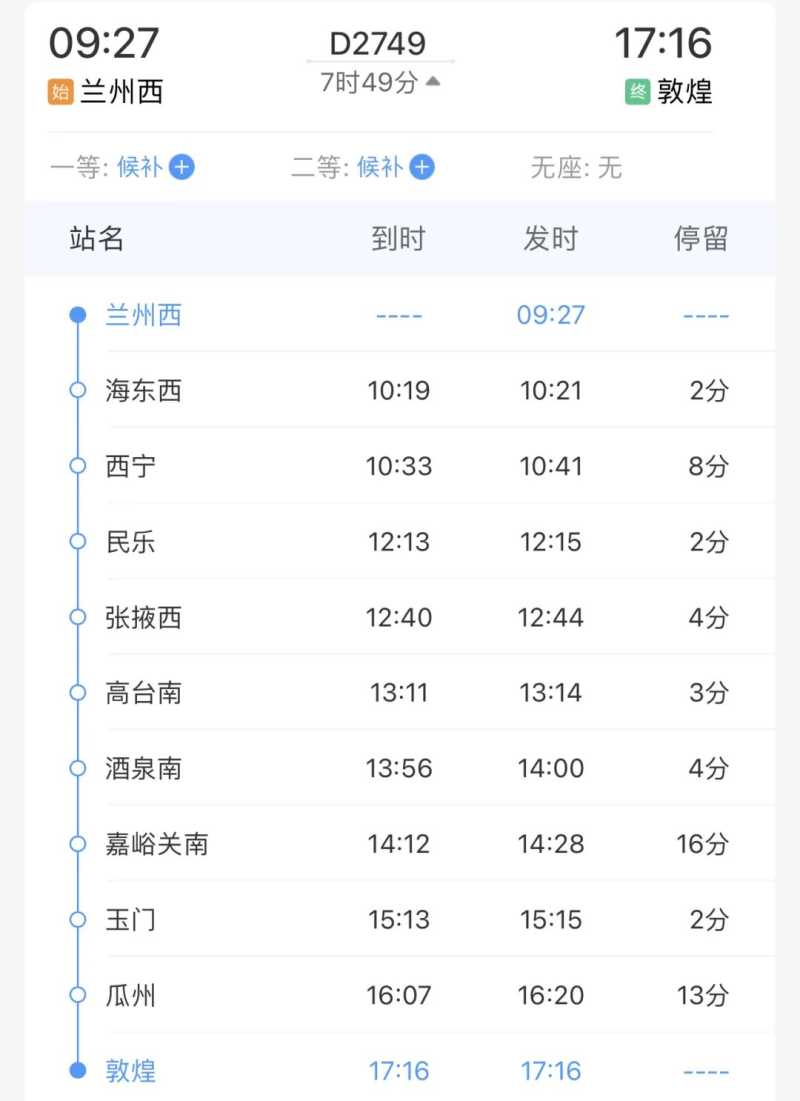Screen dimensions: 800x1101
Task: Add 一等 seat 候补 waitlist
Action: (181, 167)
